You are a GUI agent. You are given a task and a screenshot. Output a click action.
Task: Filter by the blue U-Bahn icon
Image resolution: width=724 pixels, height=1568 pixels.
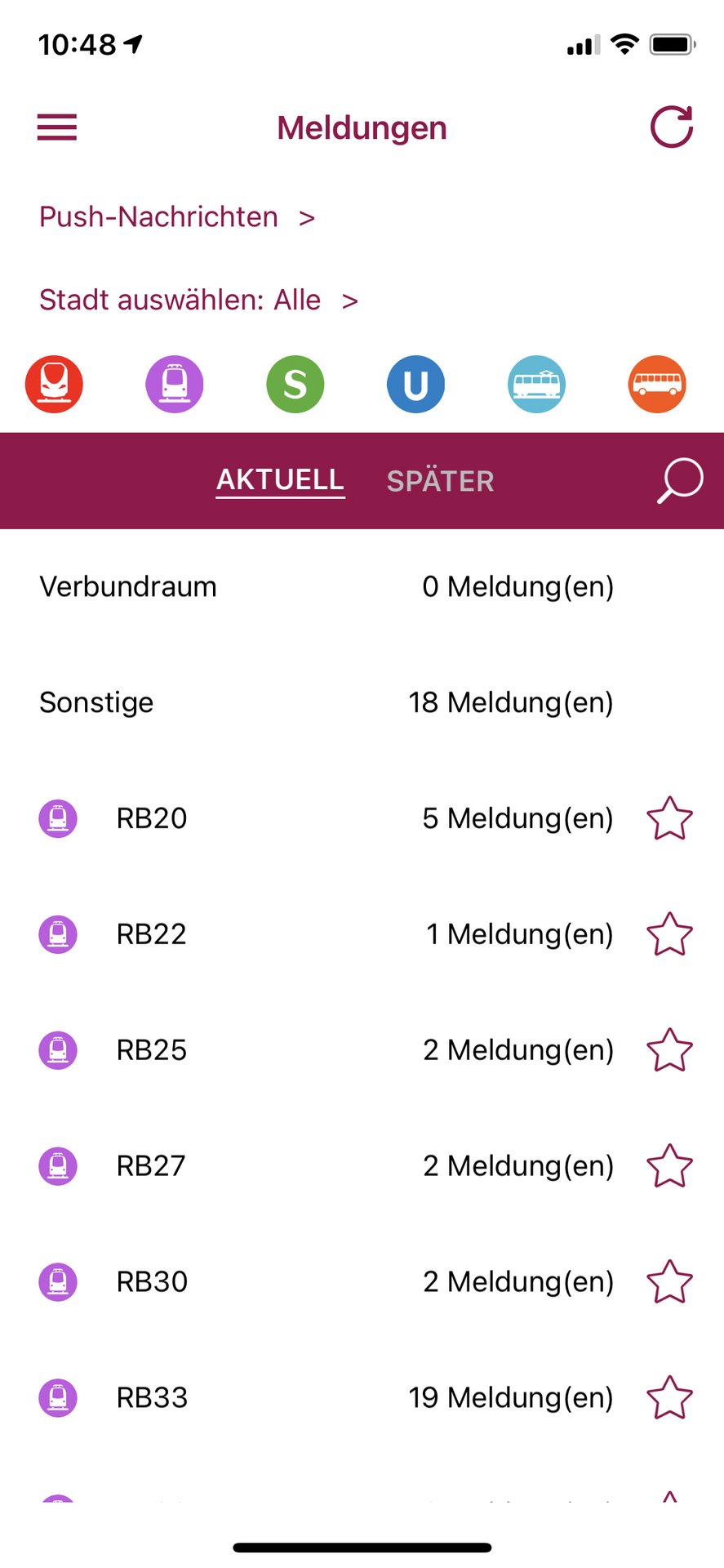click(415, 384)
